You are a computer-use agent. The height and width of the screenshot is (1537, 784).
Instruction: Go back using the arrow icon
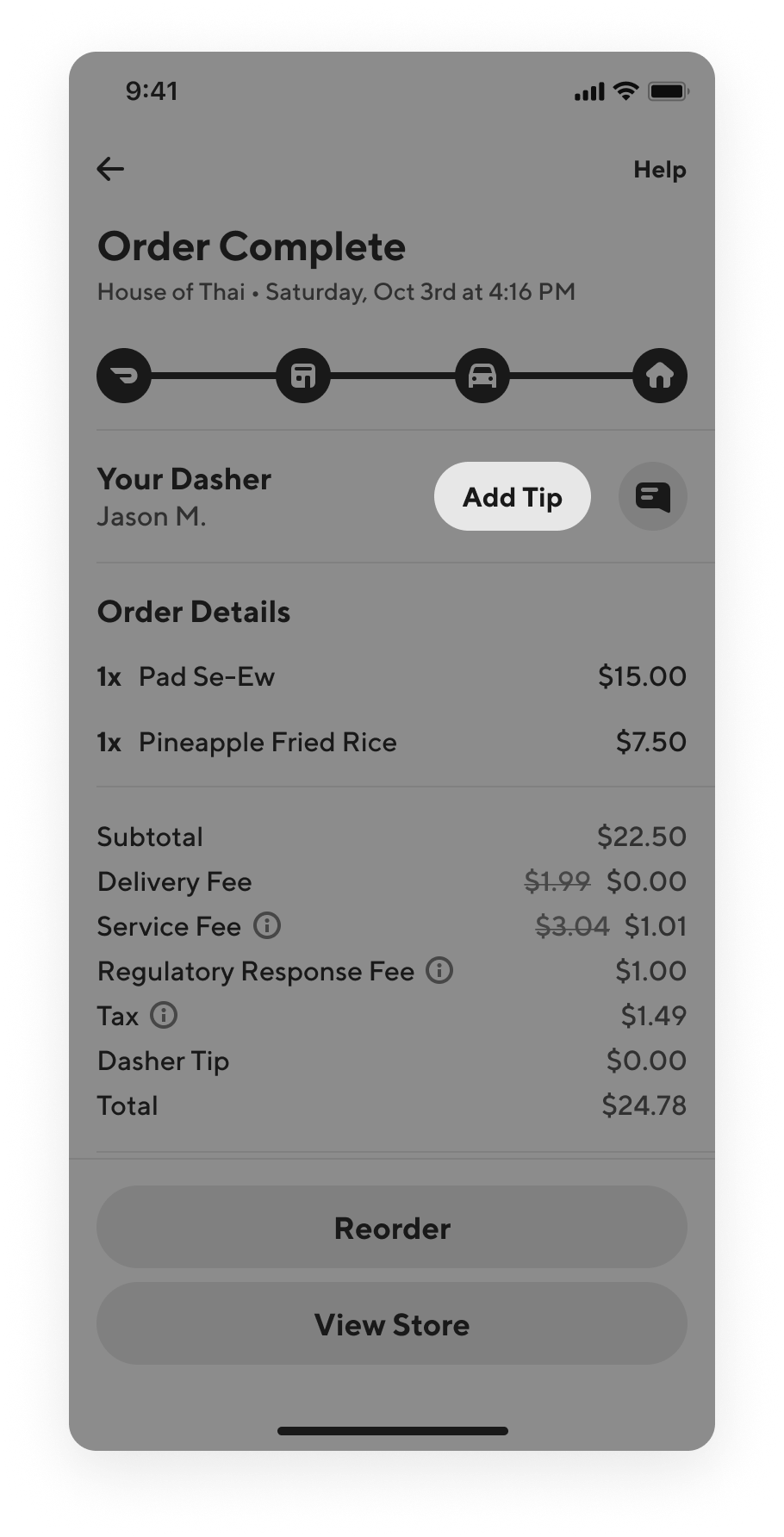pyautogui.click(x=110, y=169)
